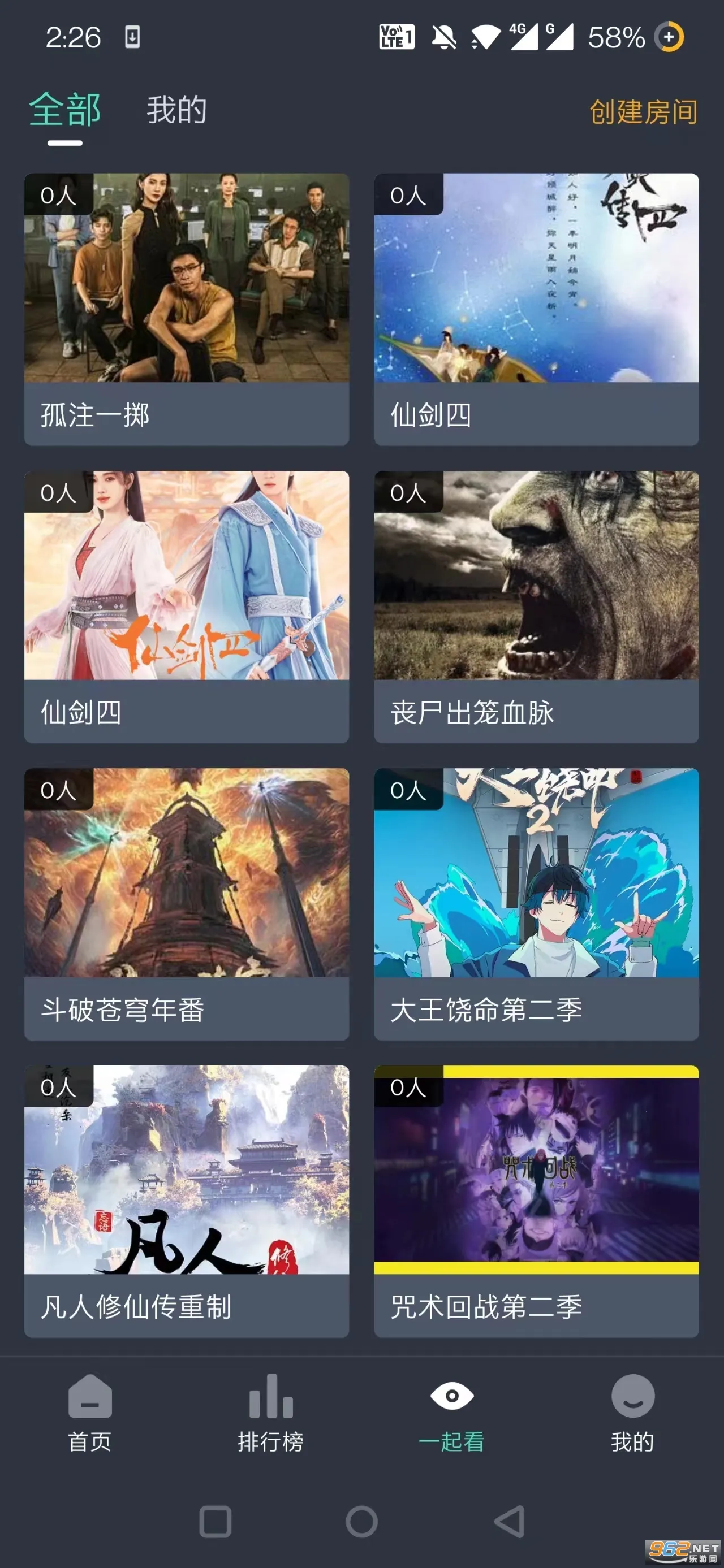Switch to the 我的 tab
724x1568 pixels.
click(176, 111)
